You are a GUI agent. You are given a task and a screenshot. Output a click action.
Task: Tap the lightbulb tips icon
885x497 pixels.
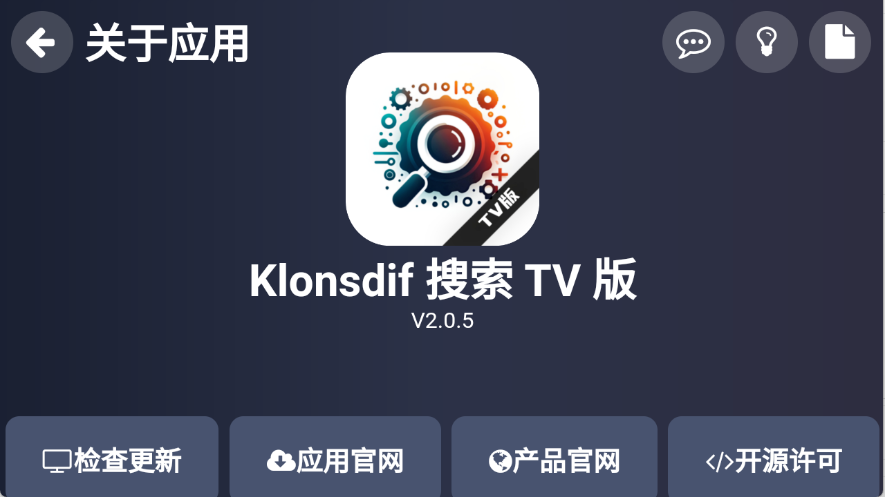[x=766, y=43]
